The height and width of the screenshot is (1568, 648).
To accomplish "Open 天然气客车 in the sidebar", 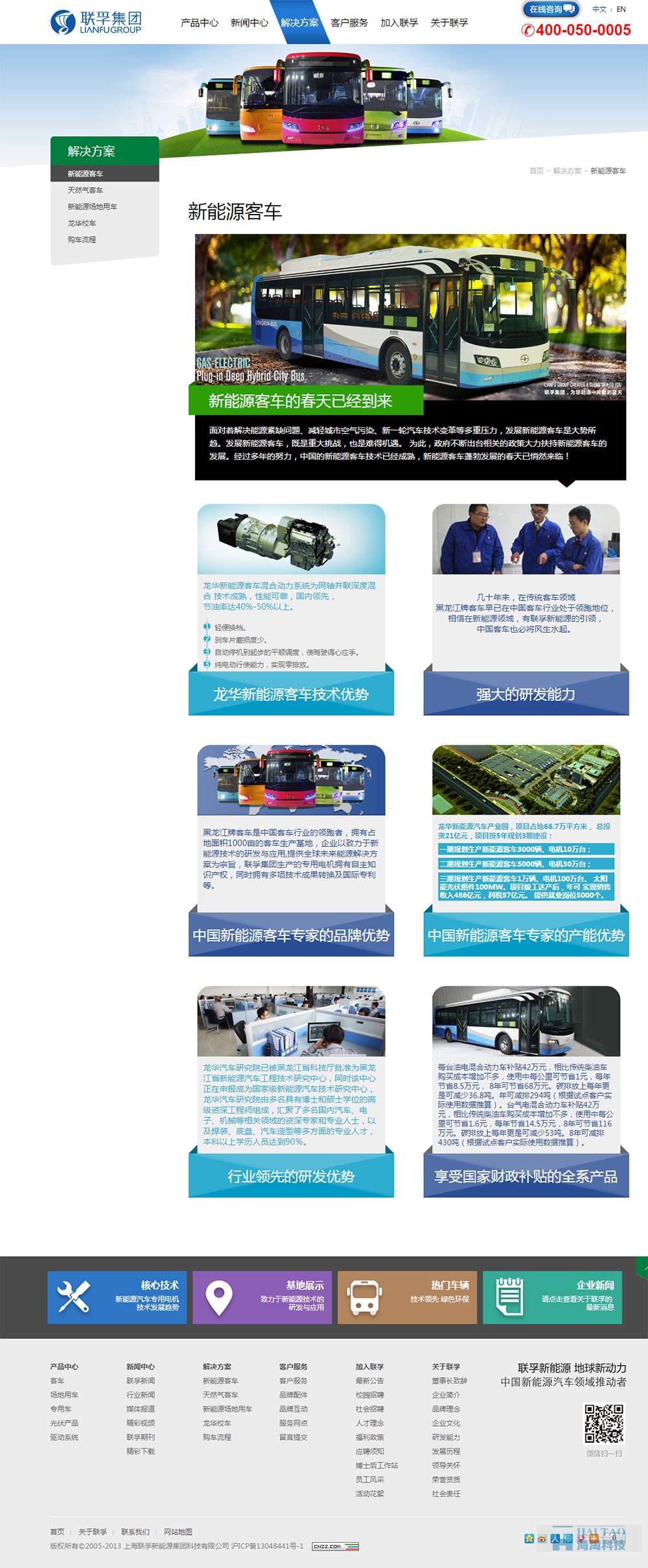I will click(x=86, y=191).
